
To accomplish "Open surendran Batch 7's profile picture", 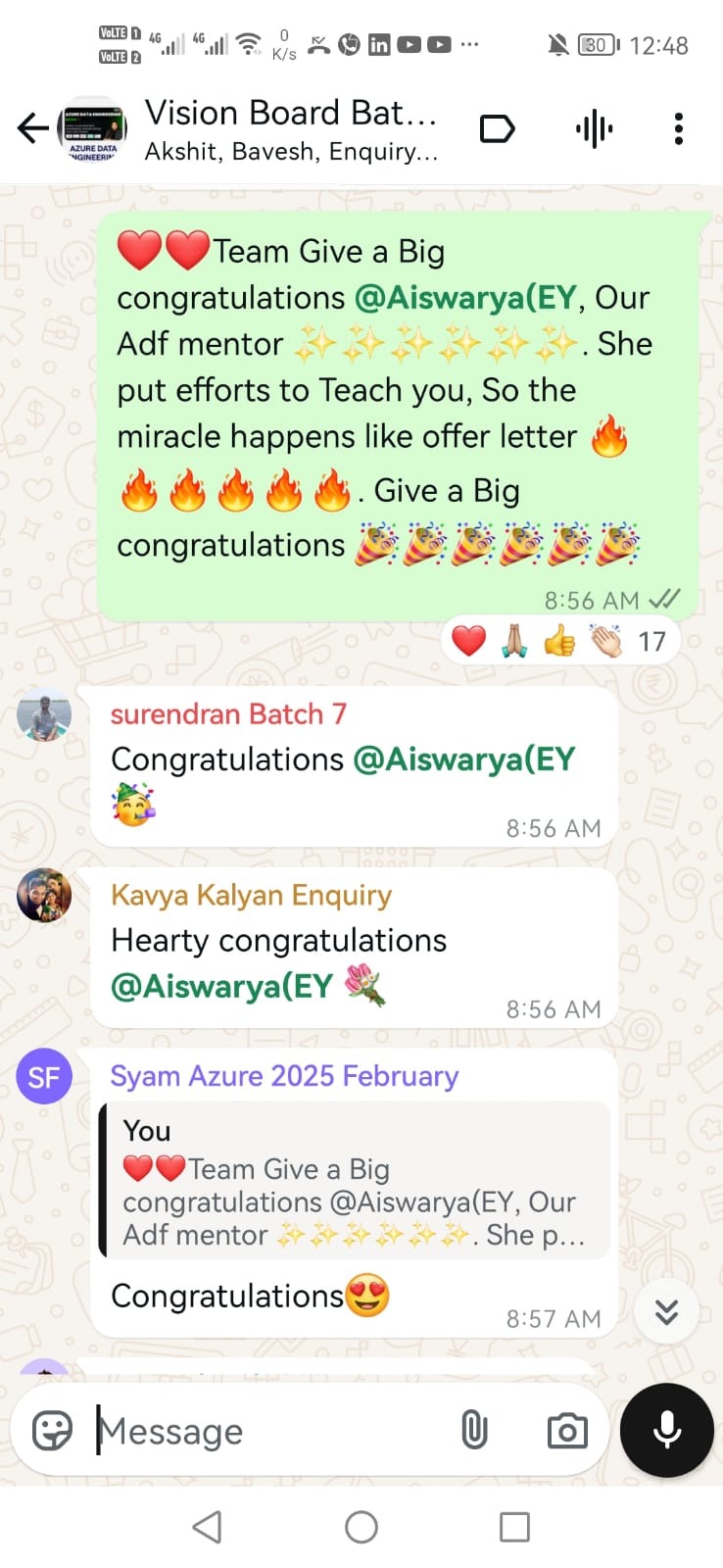I will (x=44, y=714).
